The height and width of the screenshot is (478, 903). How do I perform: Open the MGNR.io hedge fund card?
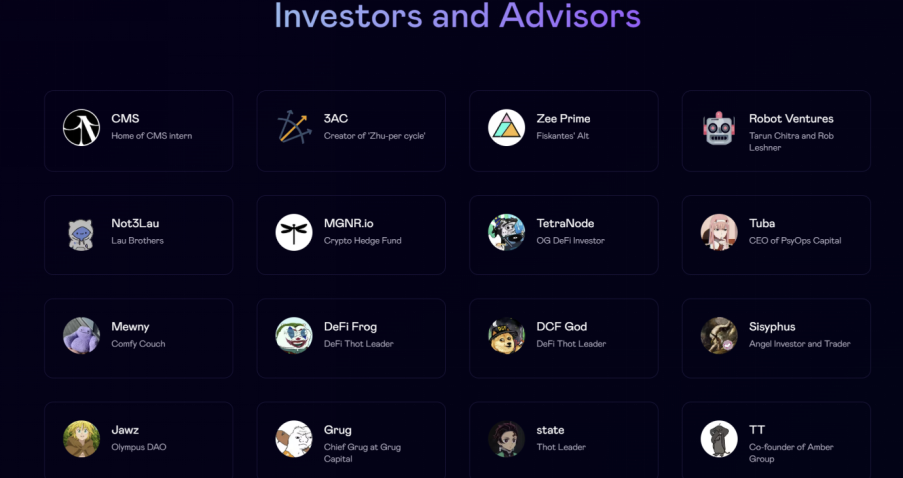351,234
